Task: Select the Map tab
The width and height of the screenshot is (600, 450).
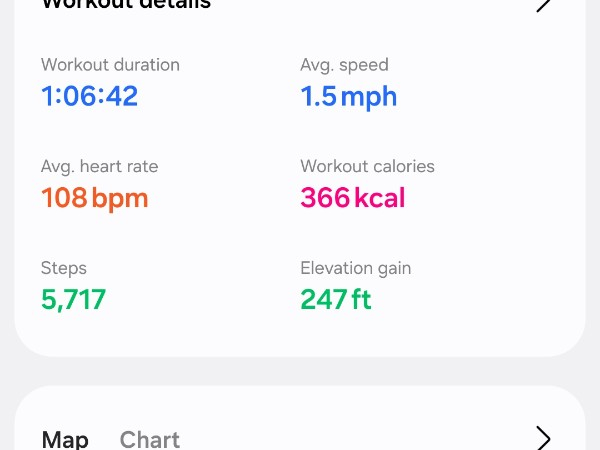Action: point(65,440)
